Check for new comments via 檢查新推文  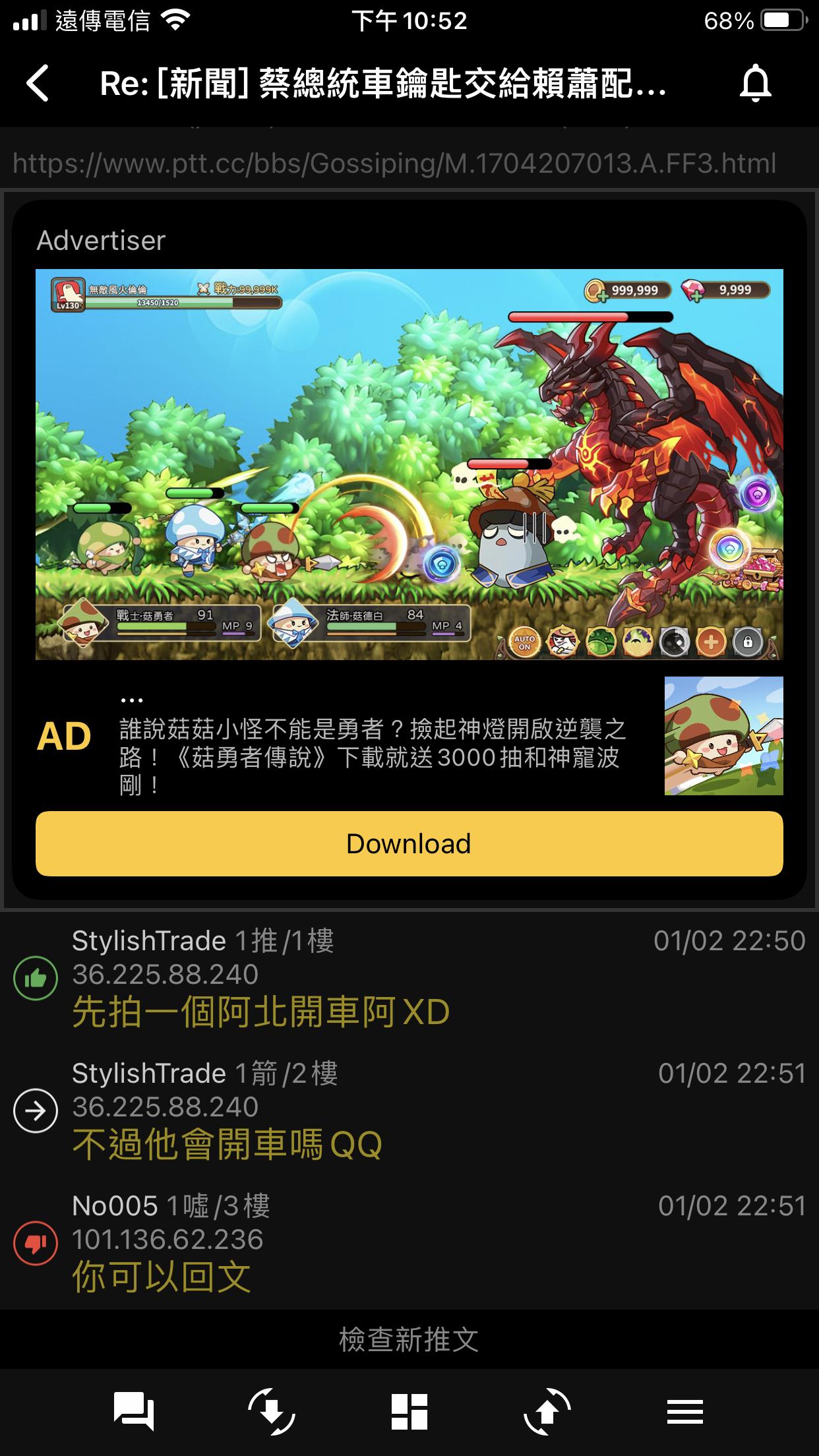(409, 1339)
